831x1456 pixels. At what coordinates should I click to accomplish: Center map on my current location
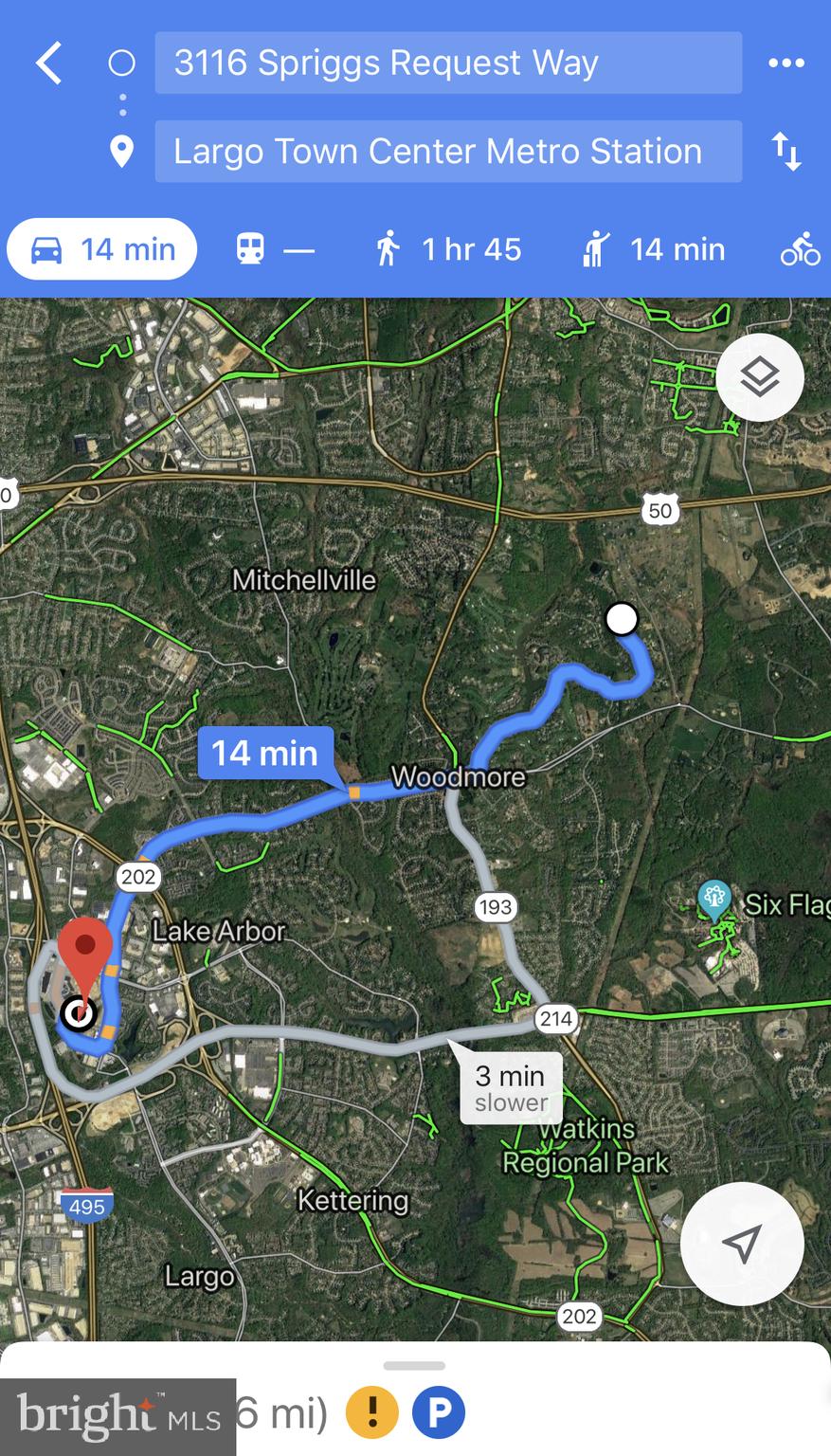pyautogui.click(x=741, y=1244)
